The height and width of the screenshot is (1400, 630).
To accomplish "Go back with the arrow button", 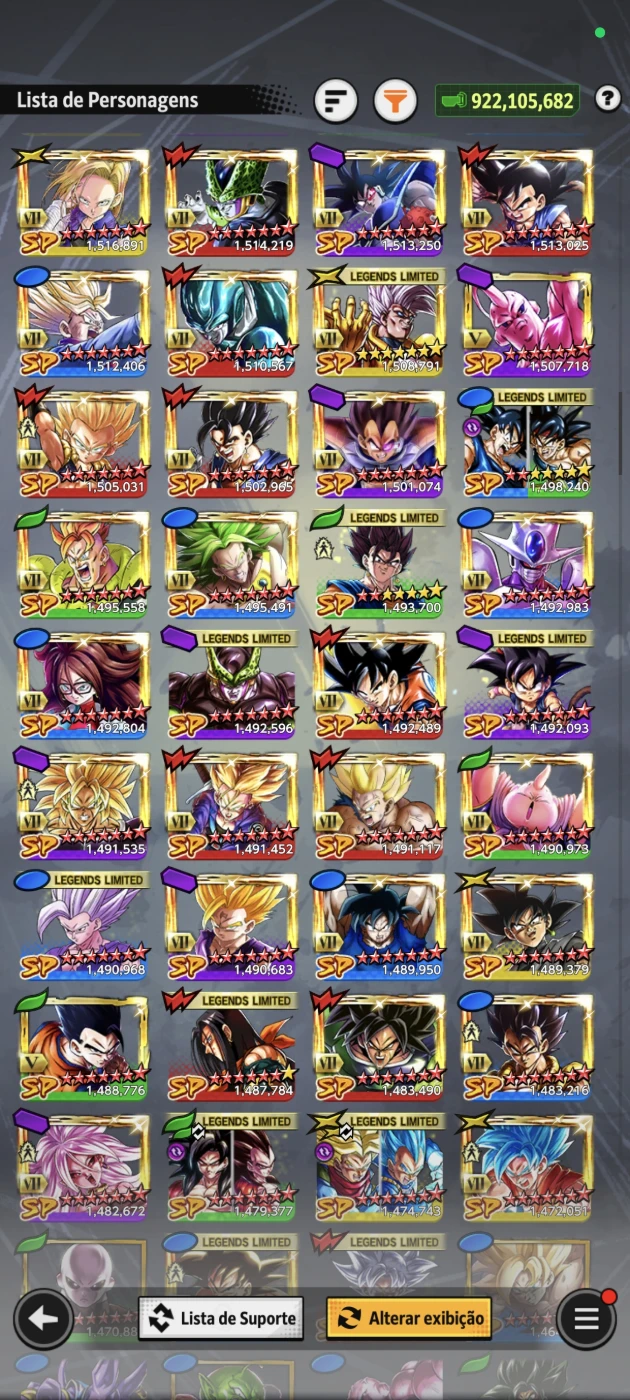I will 43,1319.
